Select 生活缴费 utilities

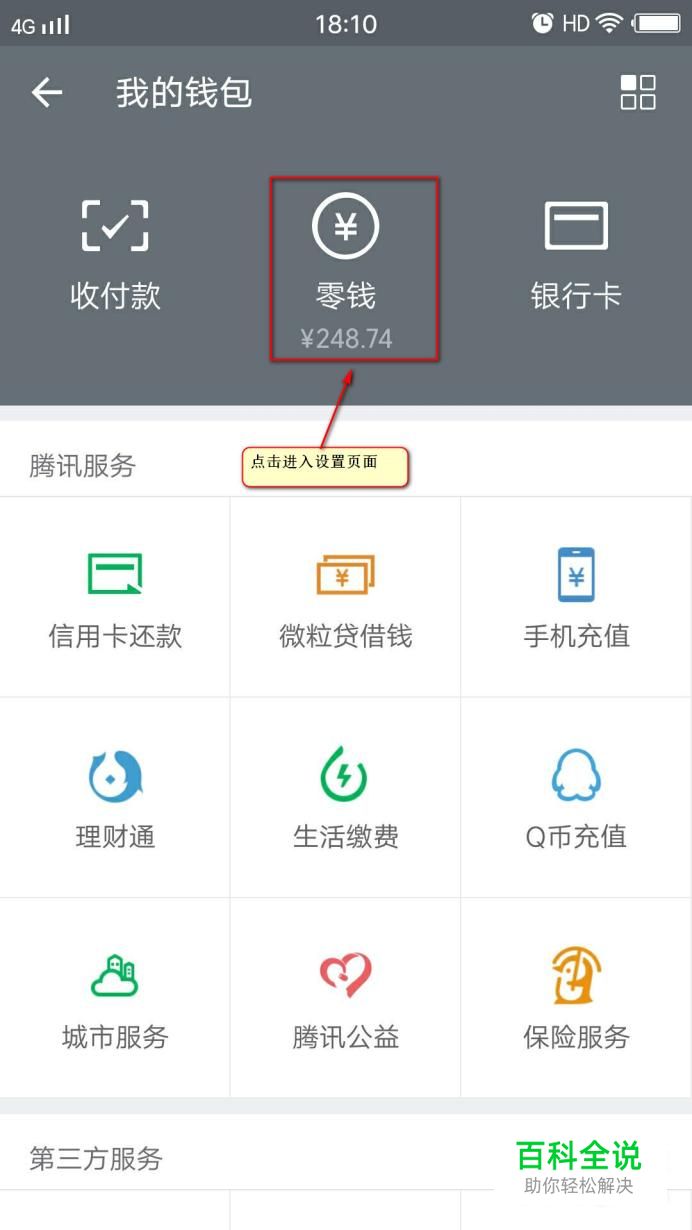click(346, 798)
